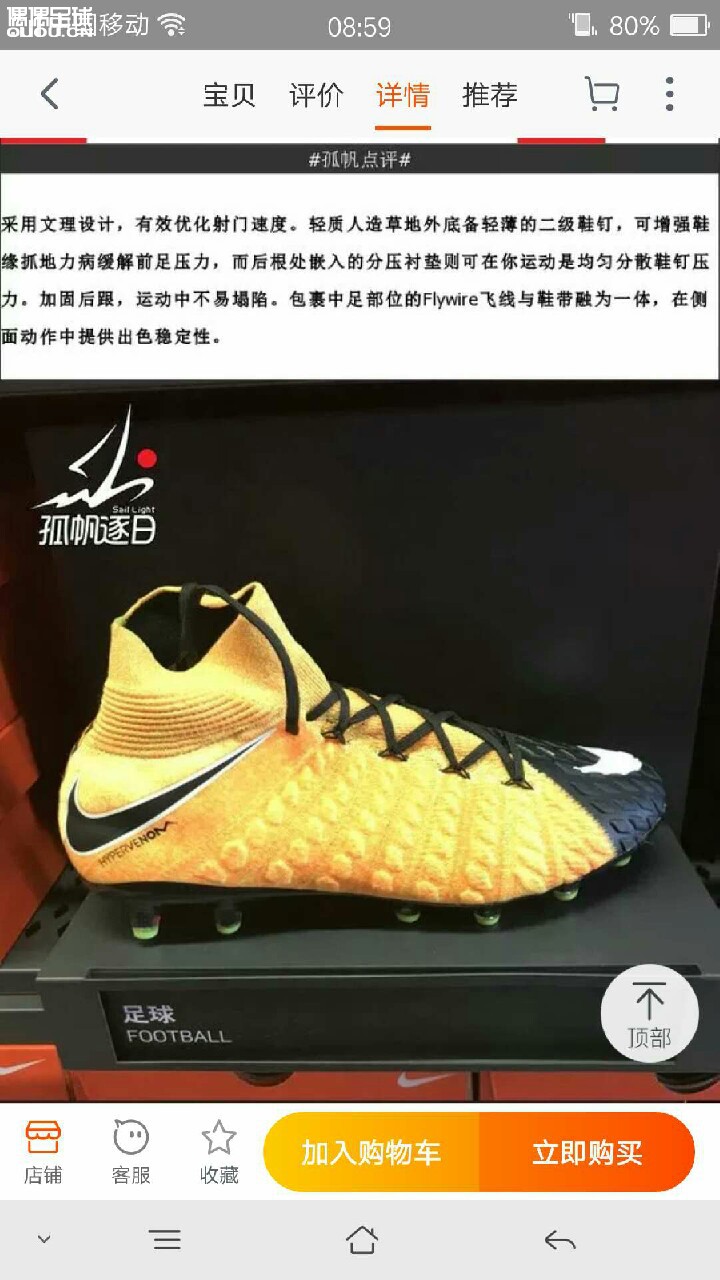Contact 客服 customer service
Viewport: 720px width, 1280px height.
pos(131,1152)
